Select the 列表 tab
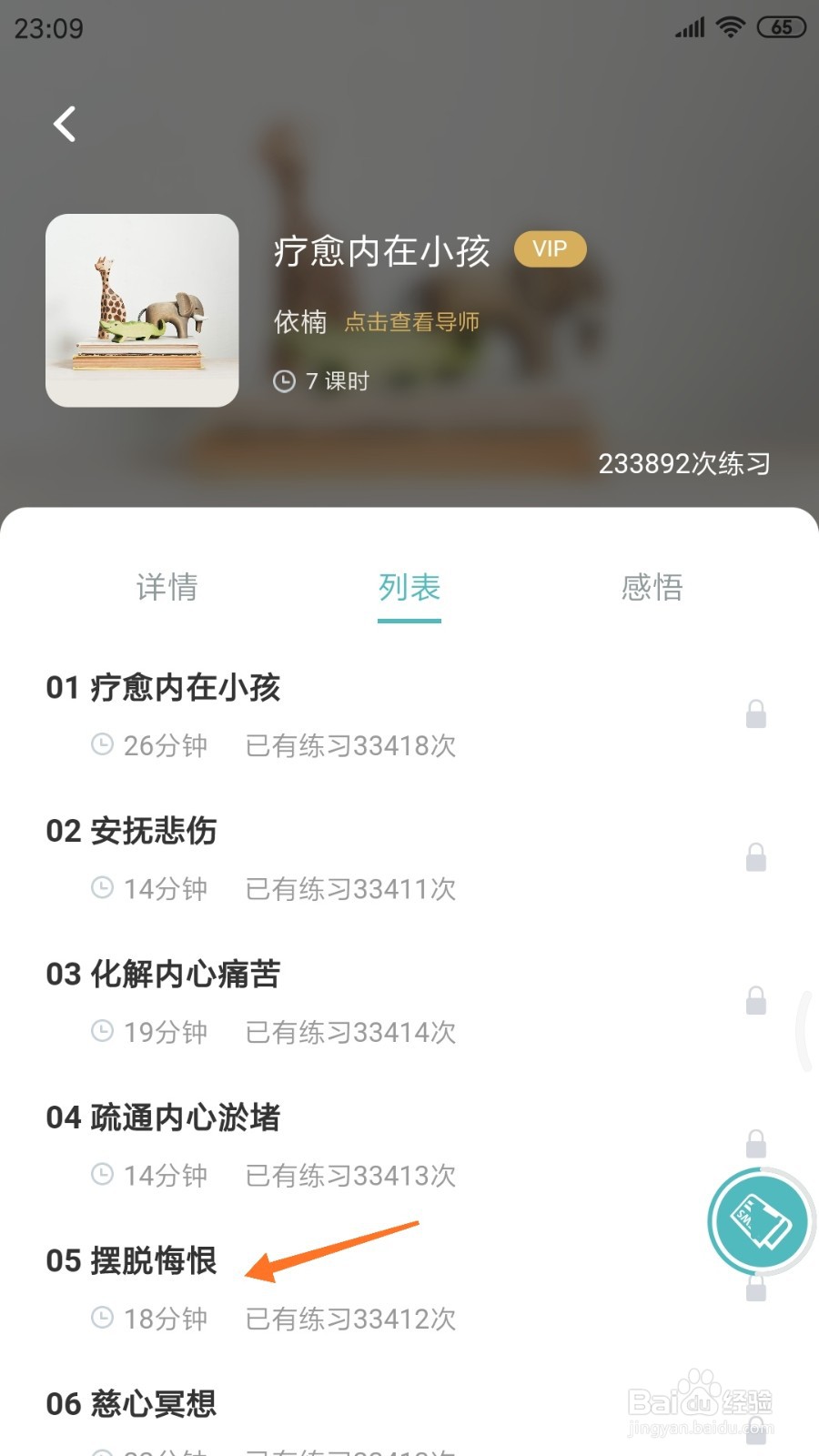The width and height of the screenshot is (819, 1456). click(409, 589)
